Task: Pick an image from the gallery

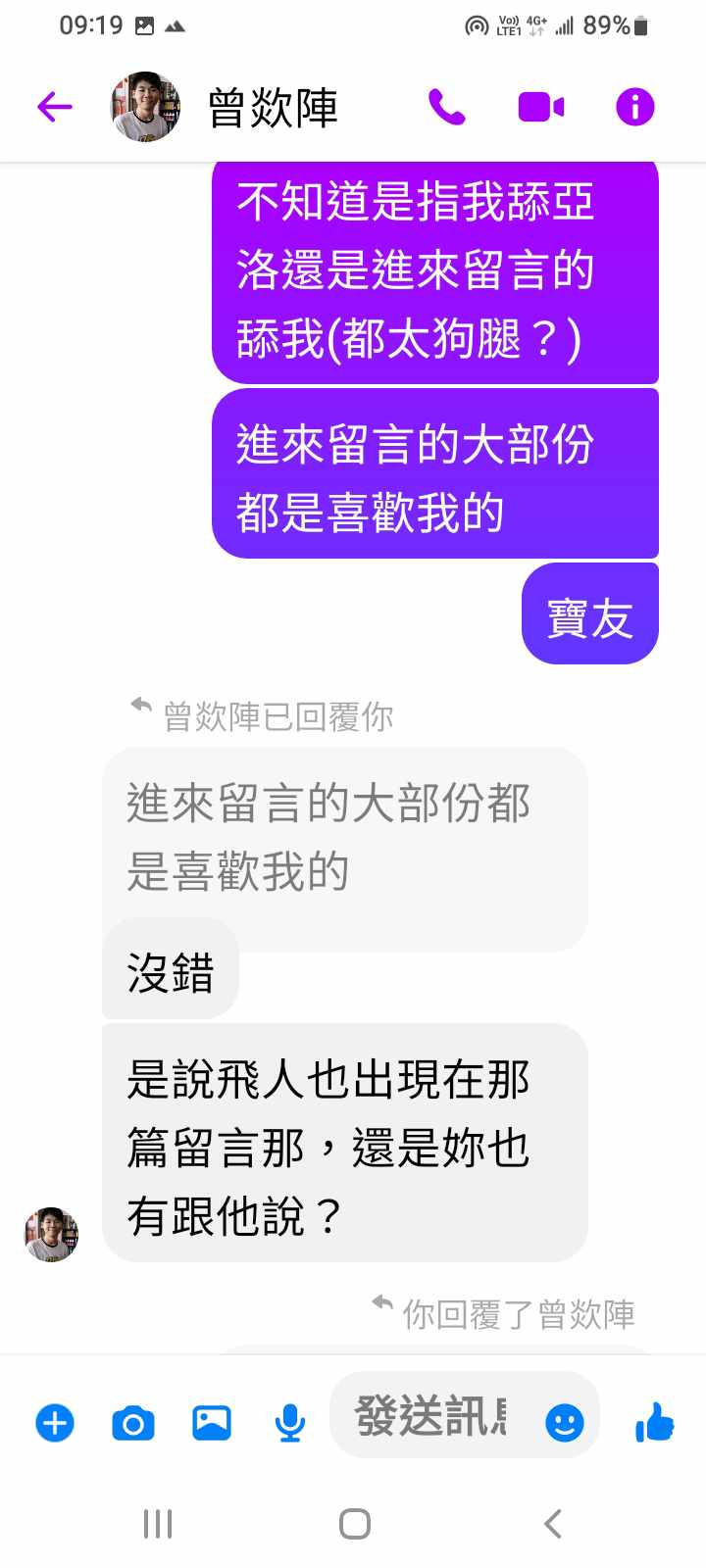Action: [x=212, y=1422]
